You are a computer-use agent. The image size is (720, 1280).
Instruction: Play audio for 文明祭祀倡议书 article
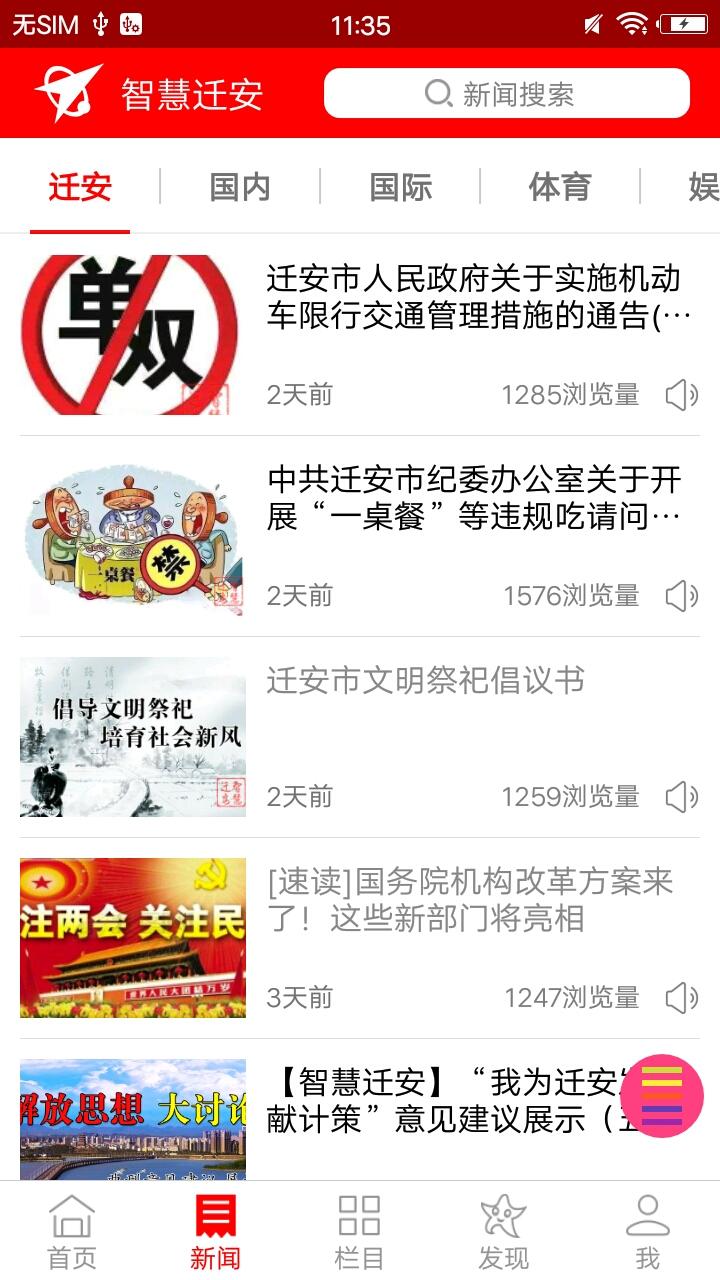click(x=681, y=797)
